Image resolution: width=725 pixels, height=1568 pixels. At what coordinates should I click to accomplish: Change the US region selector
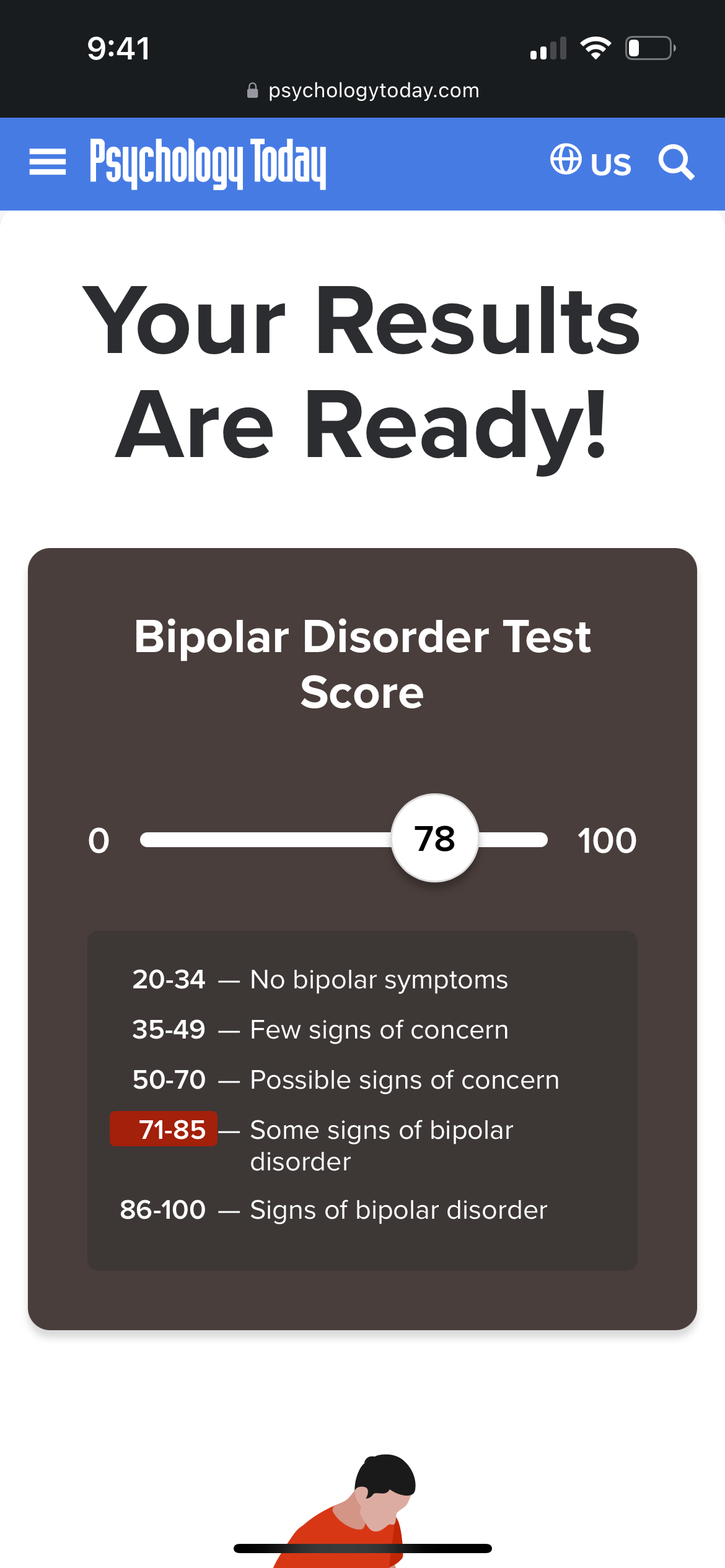[x=591, y=162]
